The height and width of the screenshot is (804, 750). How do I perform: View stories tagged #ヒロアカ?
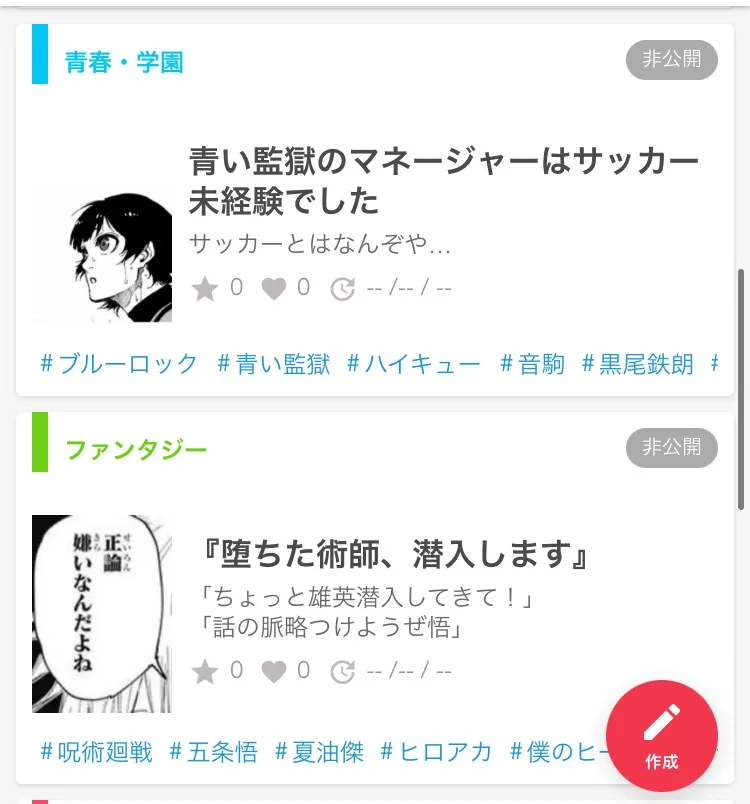[x=437, y=751]
